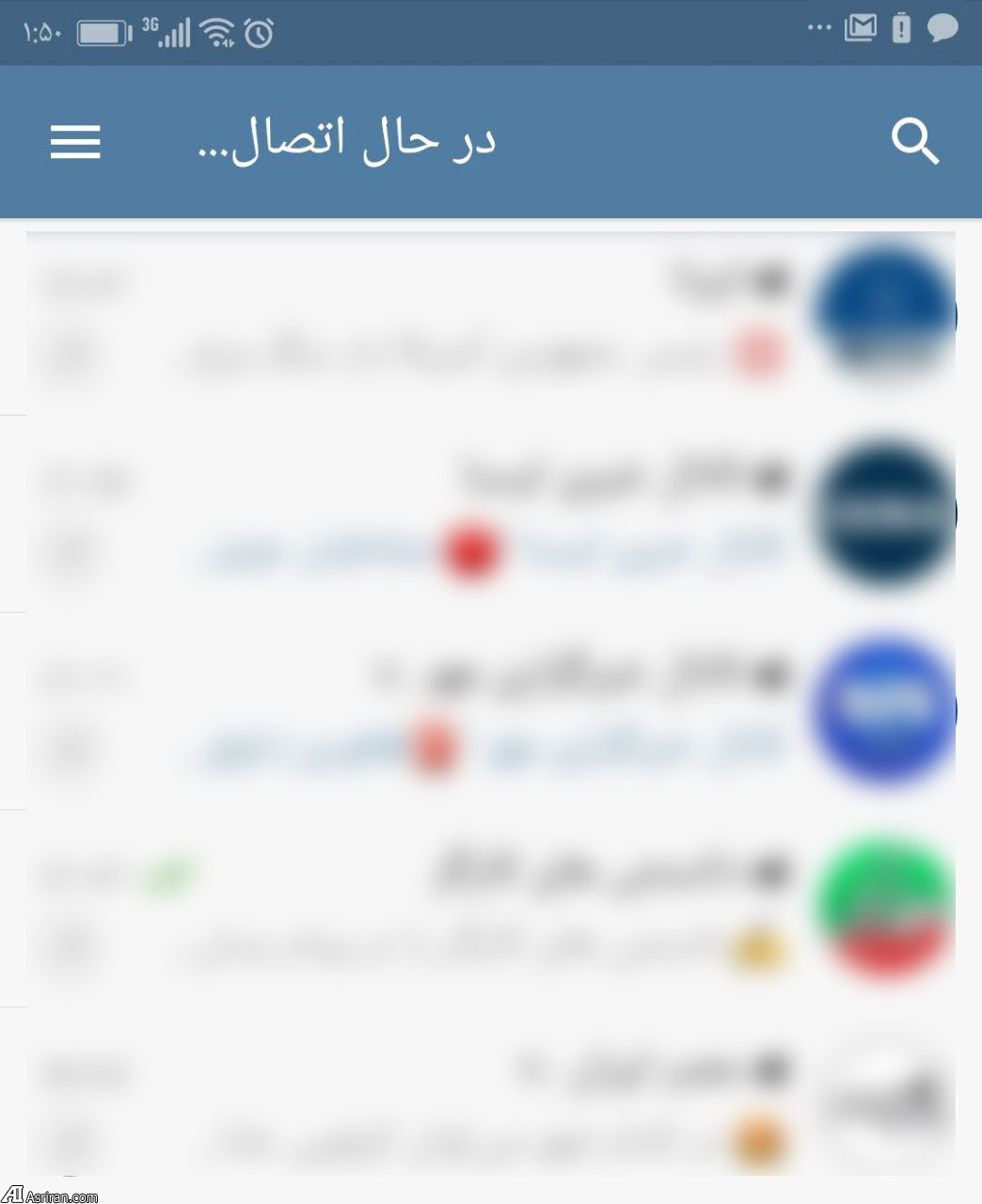This screenshot has height=1204, width=982.
Task: Tap the red unread badge on the second chat
Action: click(x=474, y=552)
